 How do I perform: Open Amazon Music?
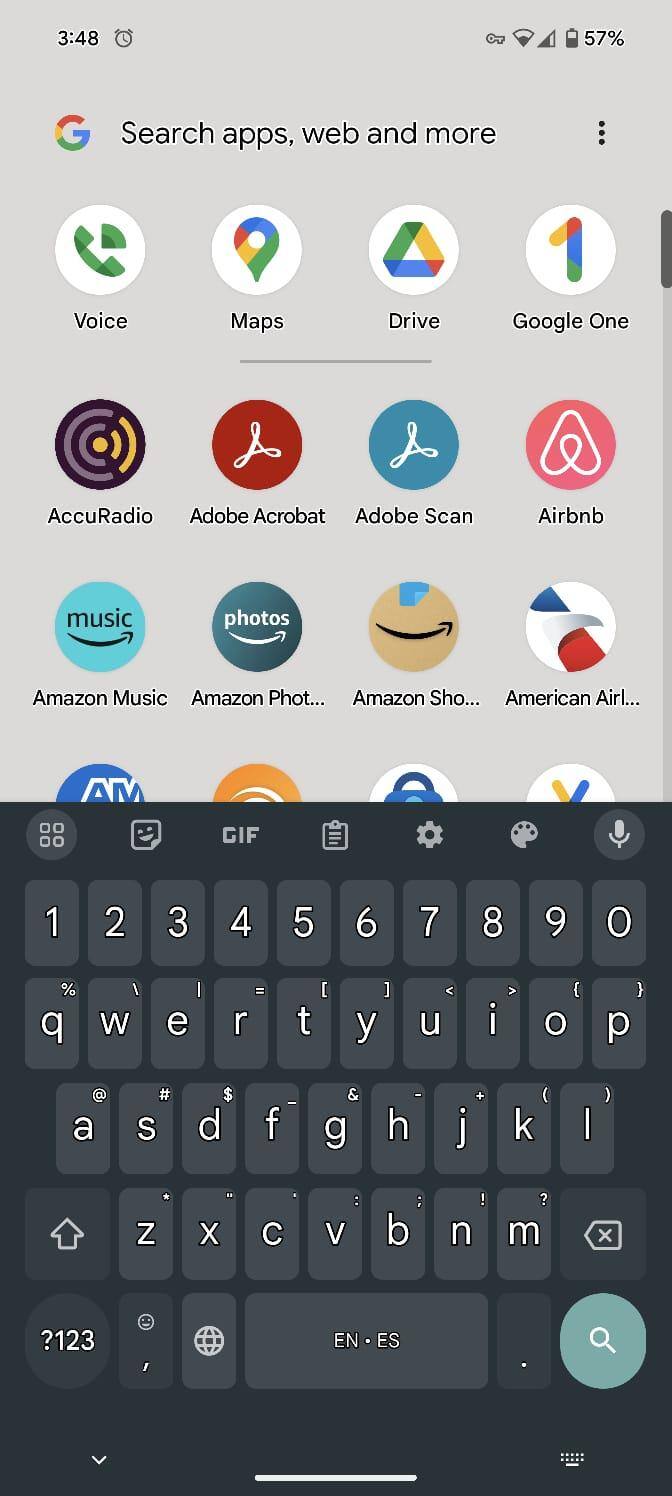coord(100,627)
